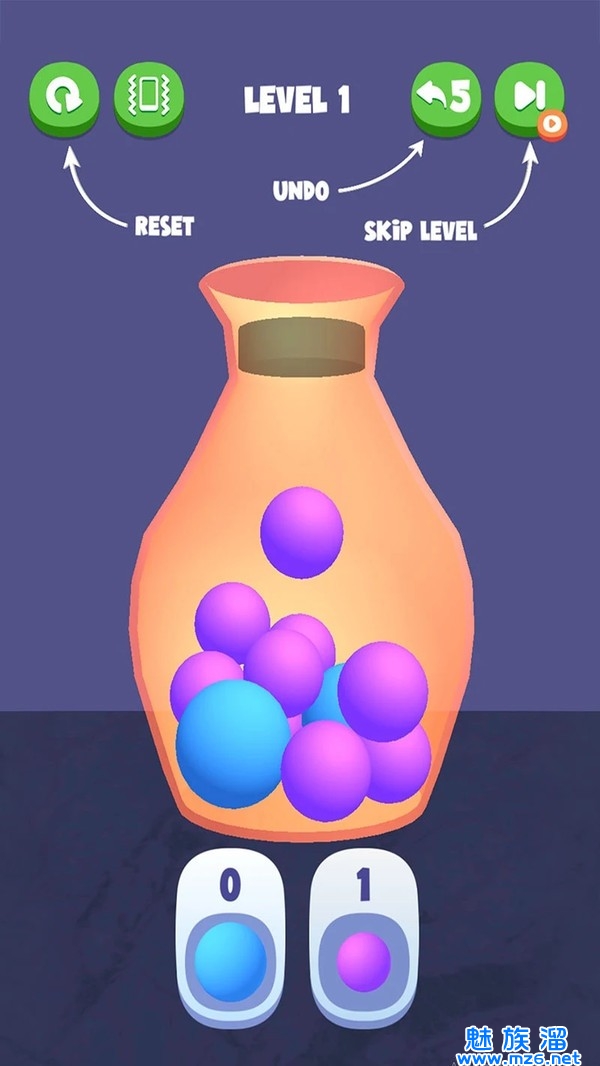
Task: Tap the green reset button
Action: pos(64,96)
